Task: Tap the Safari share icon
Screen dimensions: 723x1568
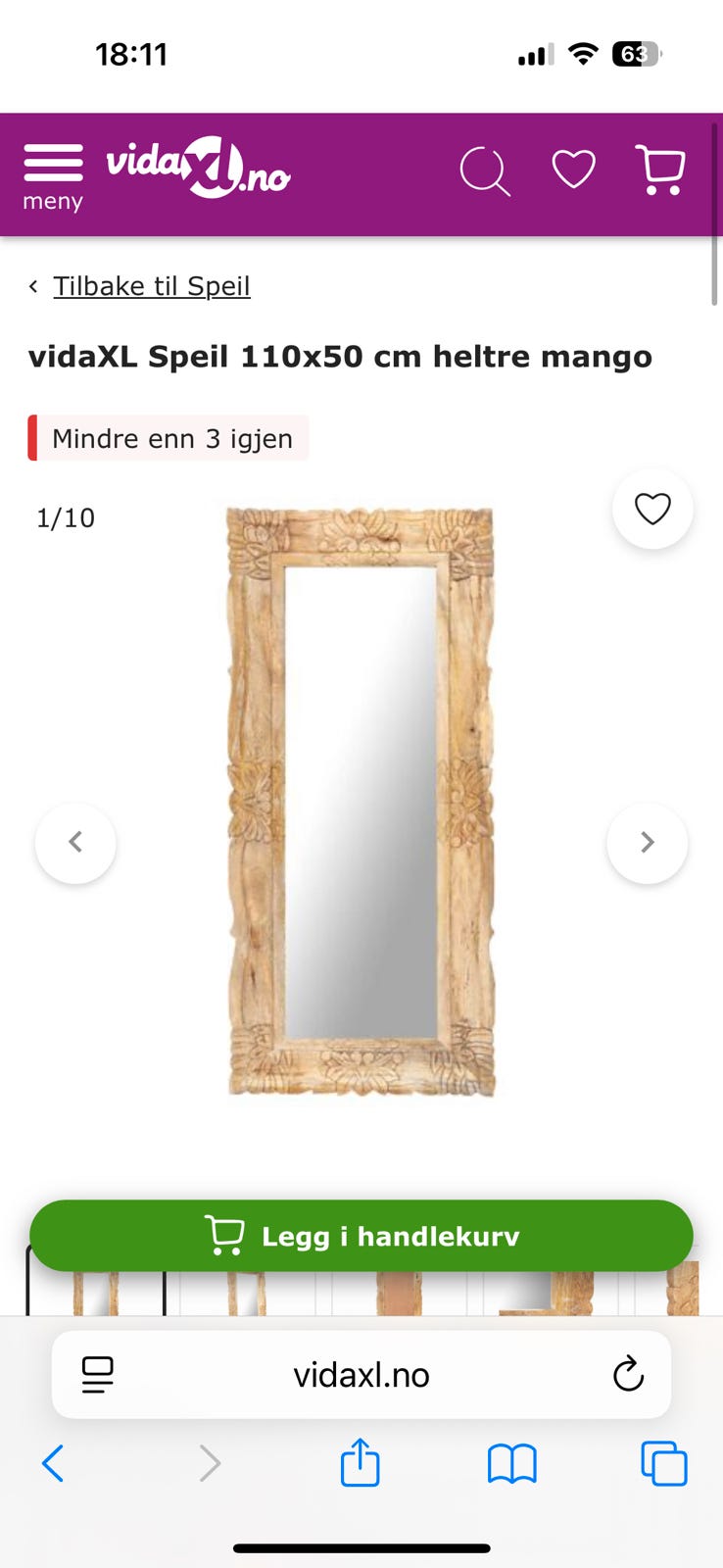Action: click(x=361, y=1463)
